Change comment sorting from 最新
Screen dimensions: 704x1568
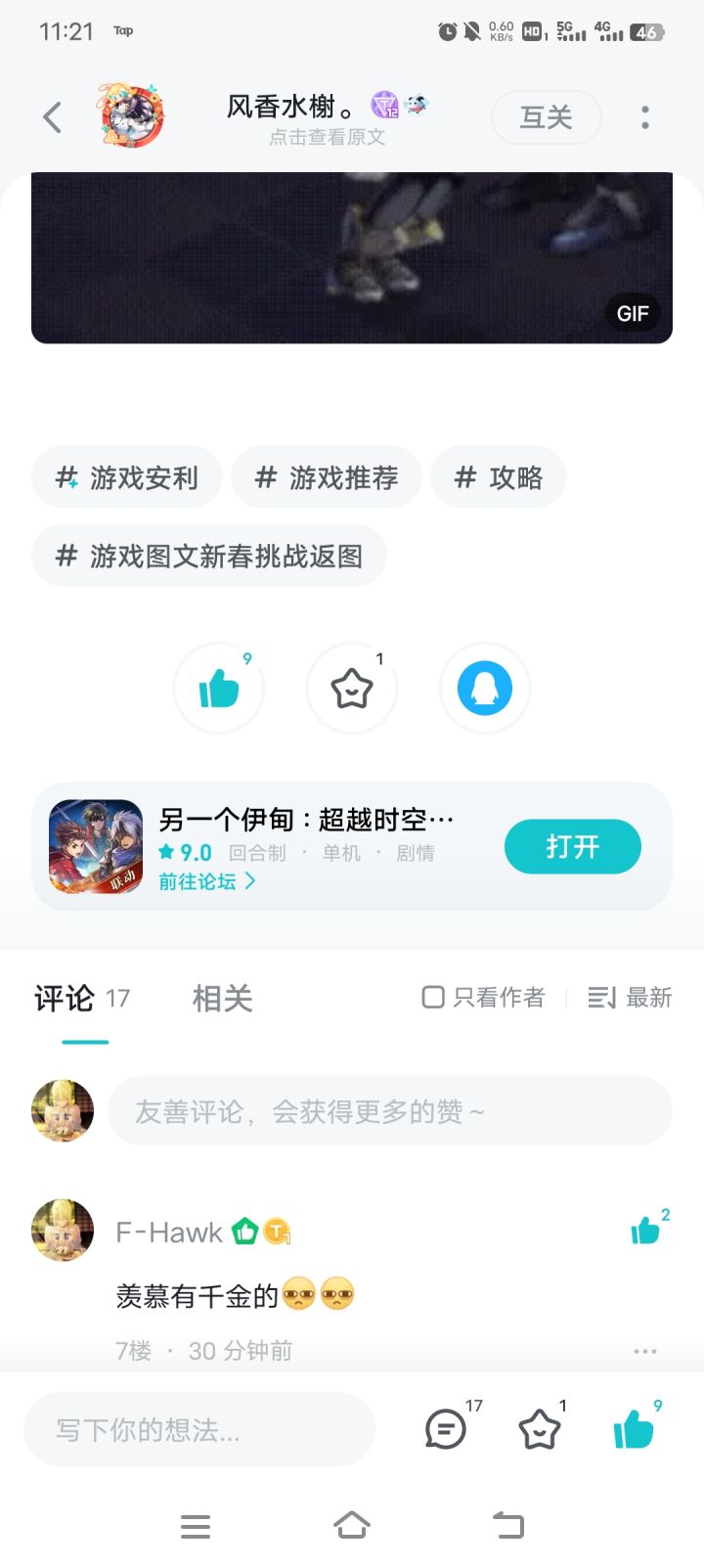pos(630,997)
